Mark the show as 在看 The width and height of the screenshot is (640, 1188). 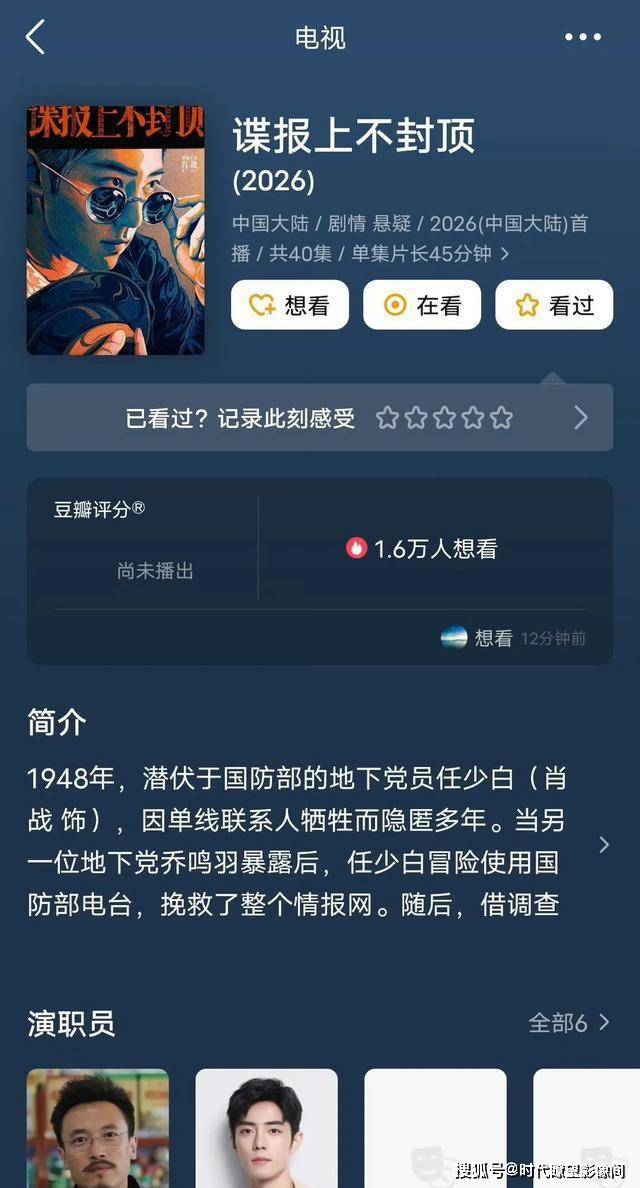coord(422,305)
